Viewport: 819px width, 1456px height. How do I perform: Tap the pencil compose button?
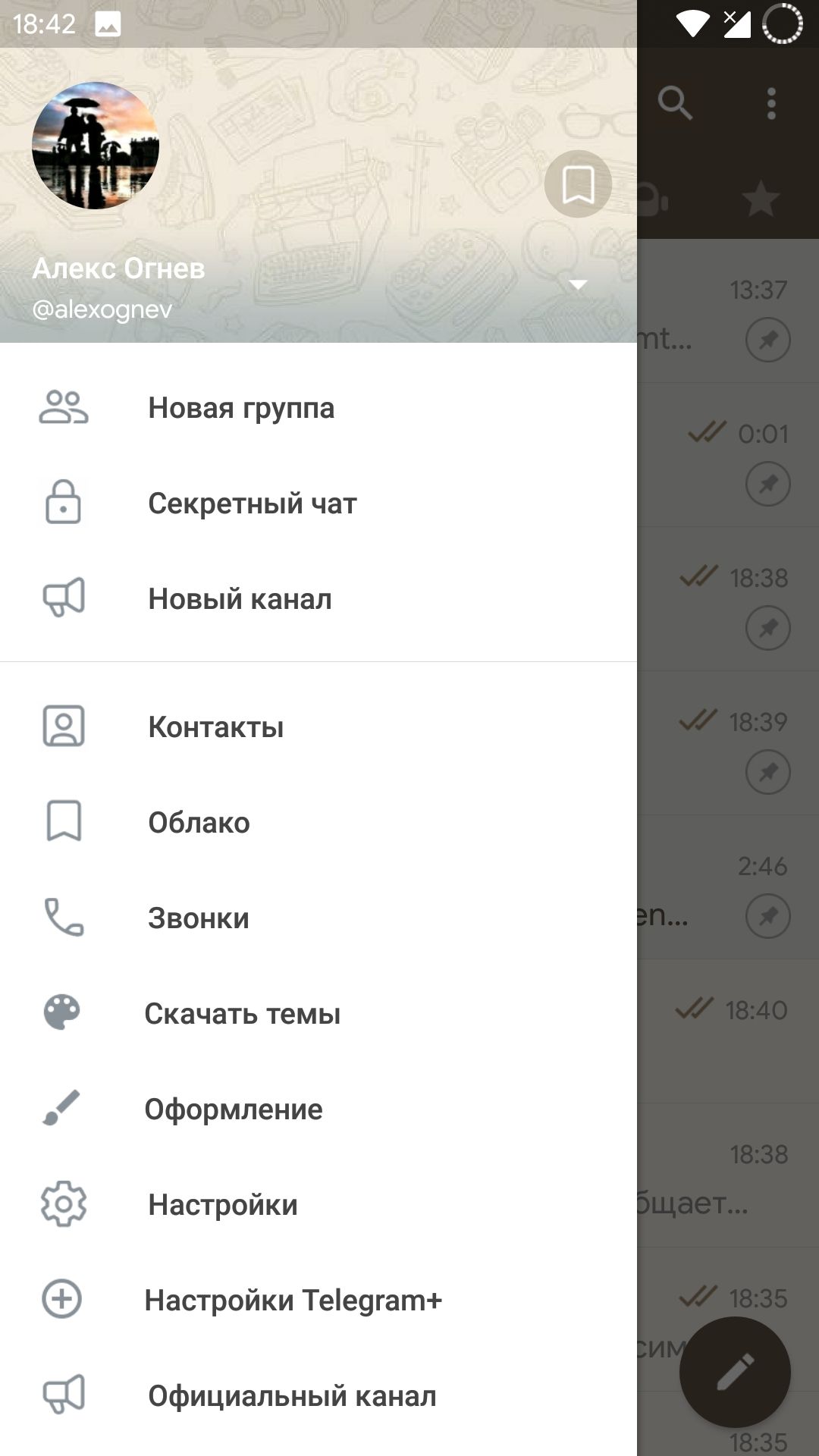pos(735,1372)
